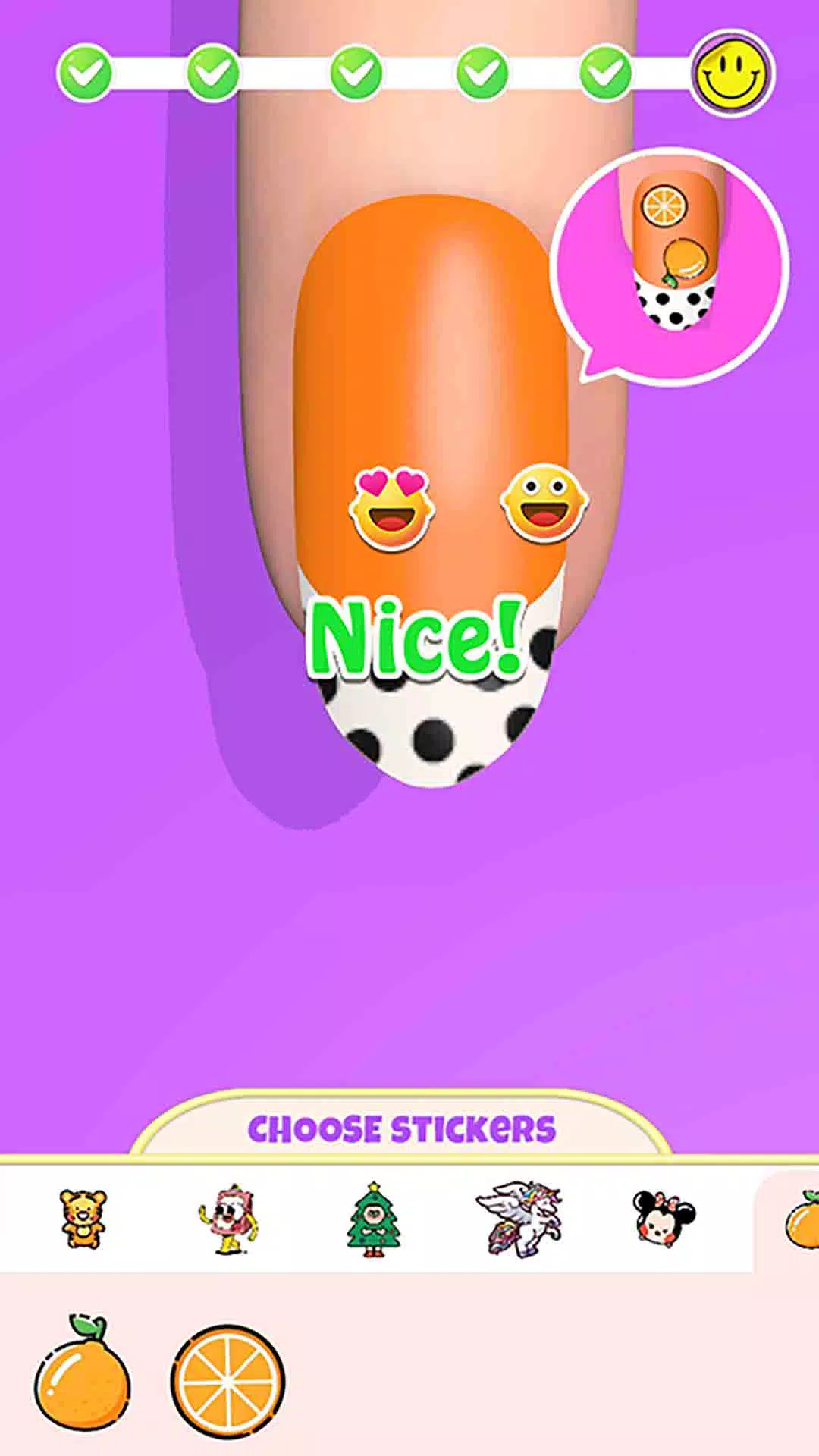The height and width of the screenshot is (1456, 819).
Task: Choose the unicorn sticker category
Action: tap(519, 1219)
